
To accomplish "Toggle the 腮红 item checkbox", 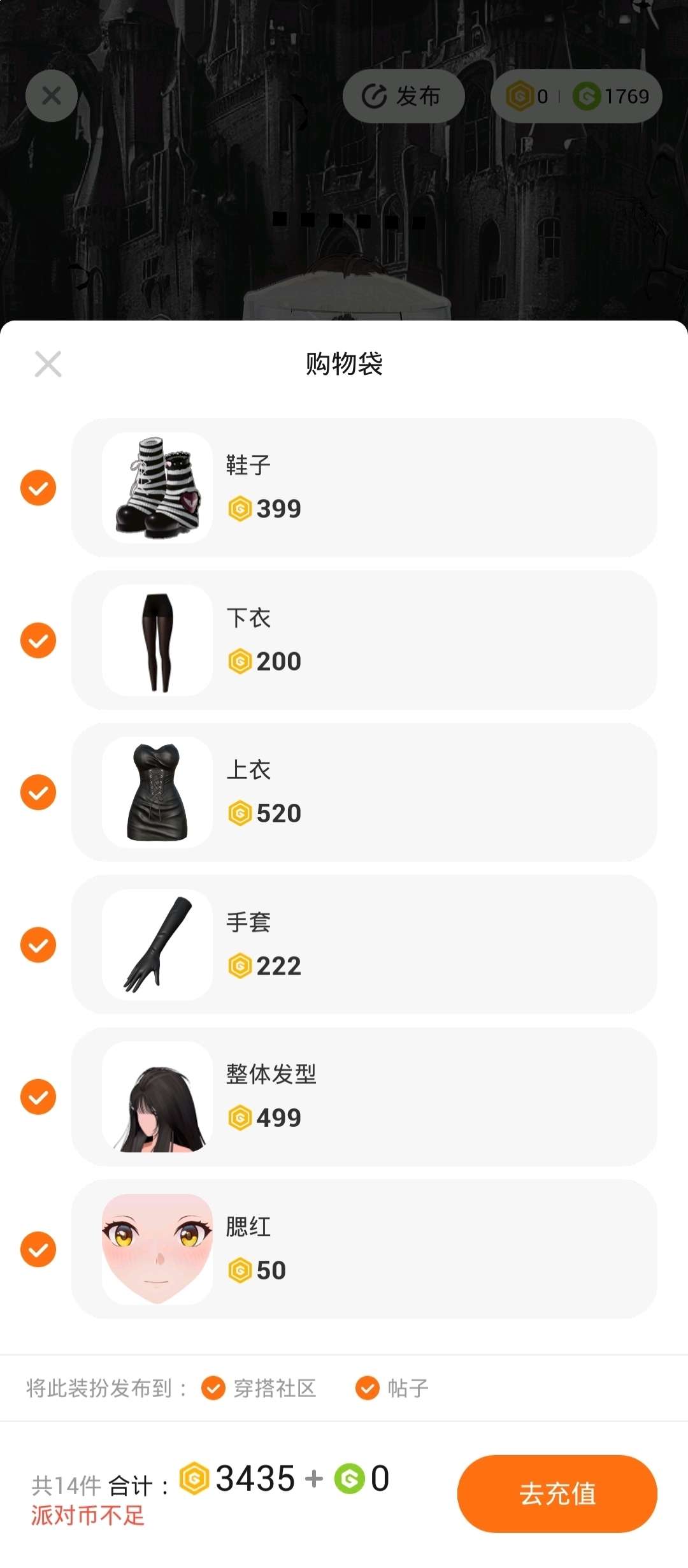I will click(38, 1249).
